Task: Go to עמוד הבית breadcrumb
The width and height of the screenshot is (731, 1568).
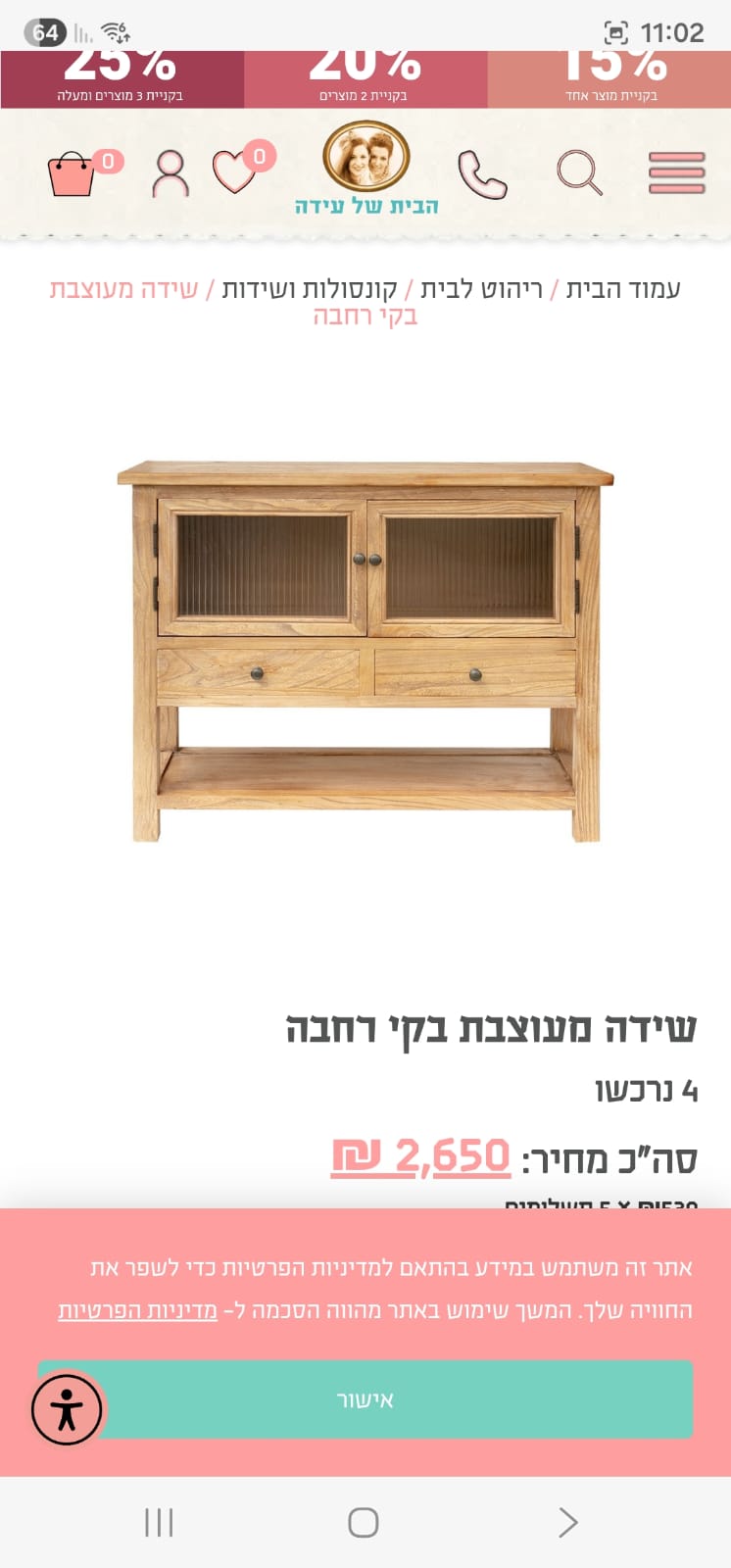Action: click(x=623, y=289)
